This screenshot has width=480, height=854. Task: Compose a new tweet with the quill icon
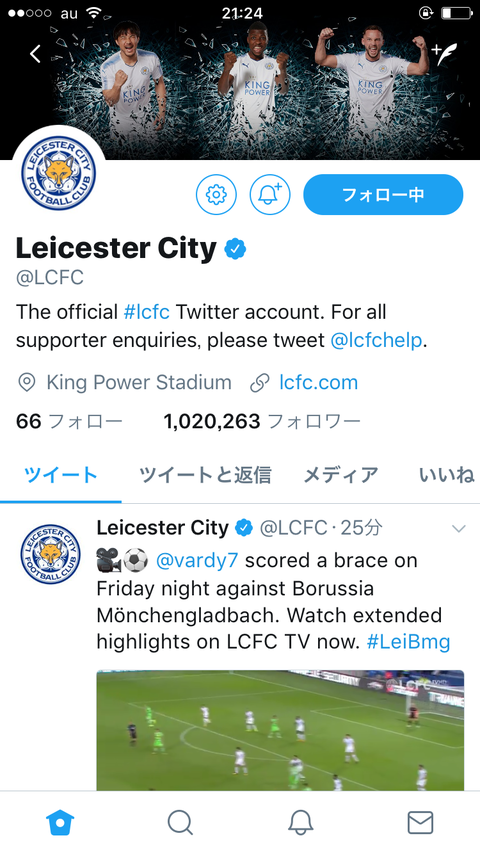pos(444,53)
